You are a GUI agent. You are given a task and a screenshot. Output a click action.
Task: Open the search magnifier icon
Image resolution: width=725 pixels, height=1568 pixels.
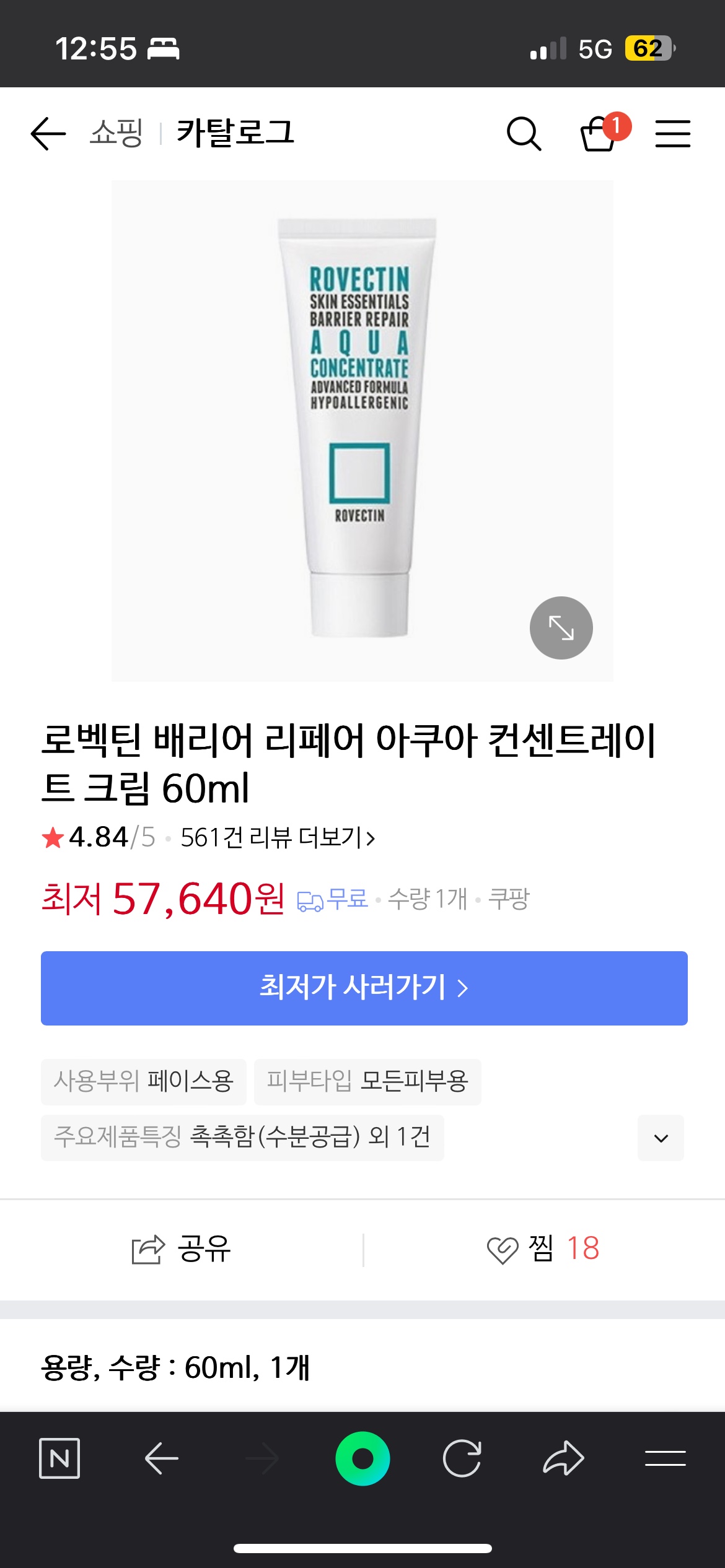524,133
